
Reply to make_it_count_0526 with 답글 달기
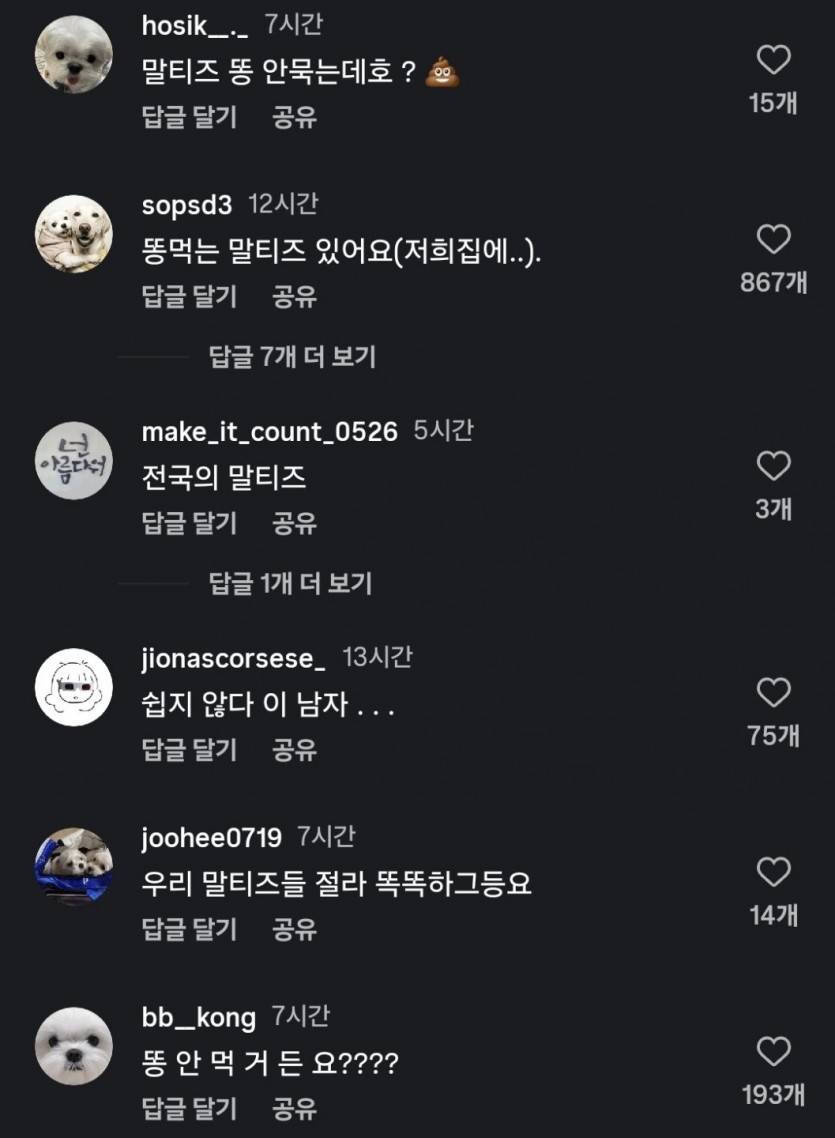[190, 522]
